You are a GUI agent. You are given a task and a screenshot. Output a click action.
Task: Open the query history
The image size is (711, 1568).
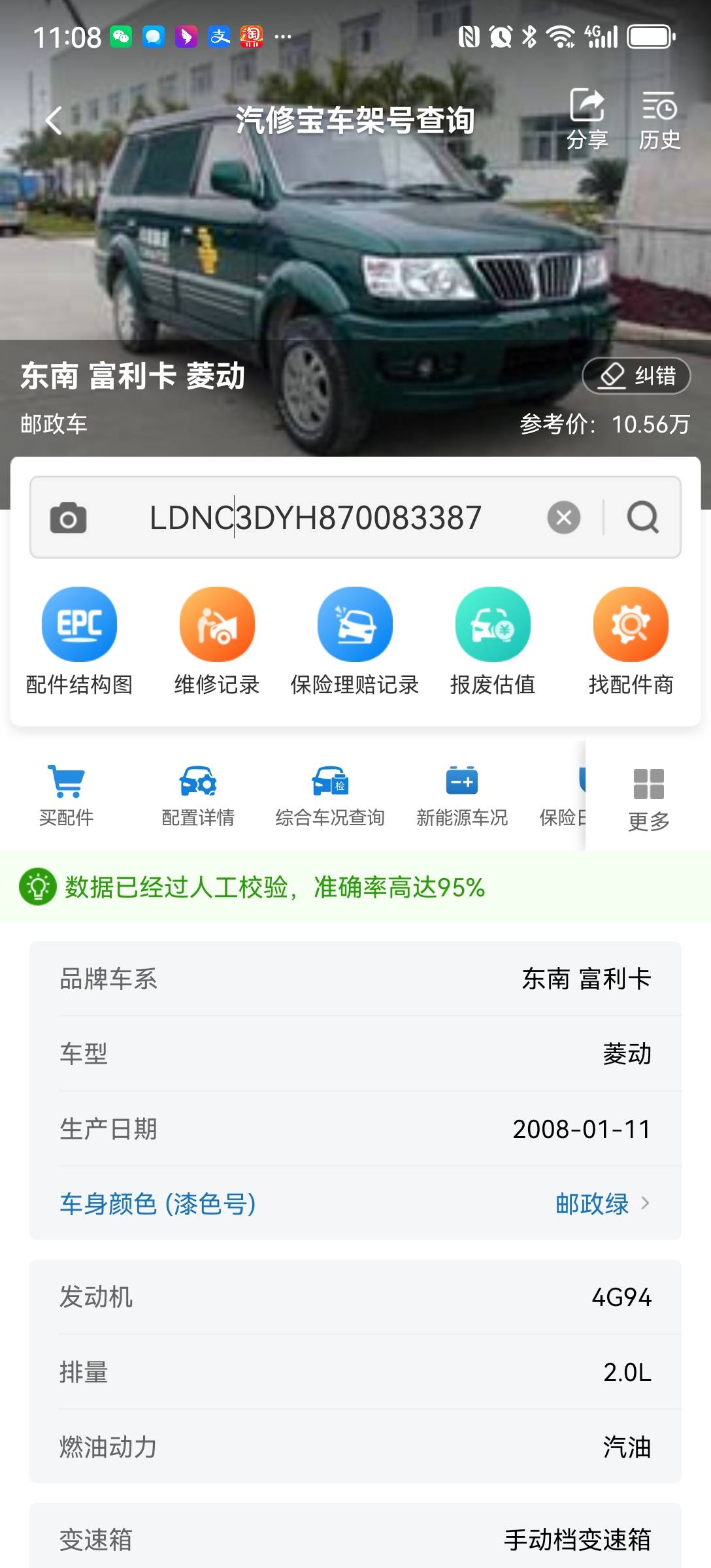pyautogui.click(x=659, y=120)
